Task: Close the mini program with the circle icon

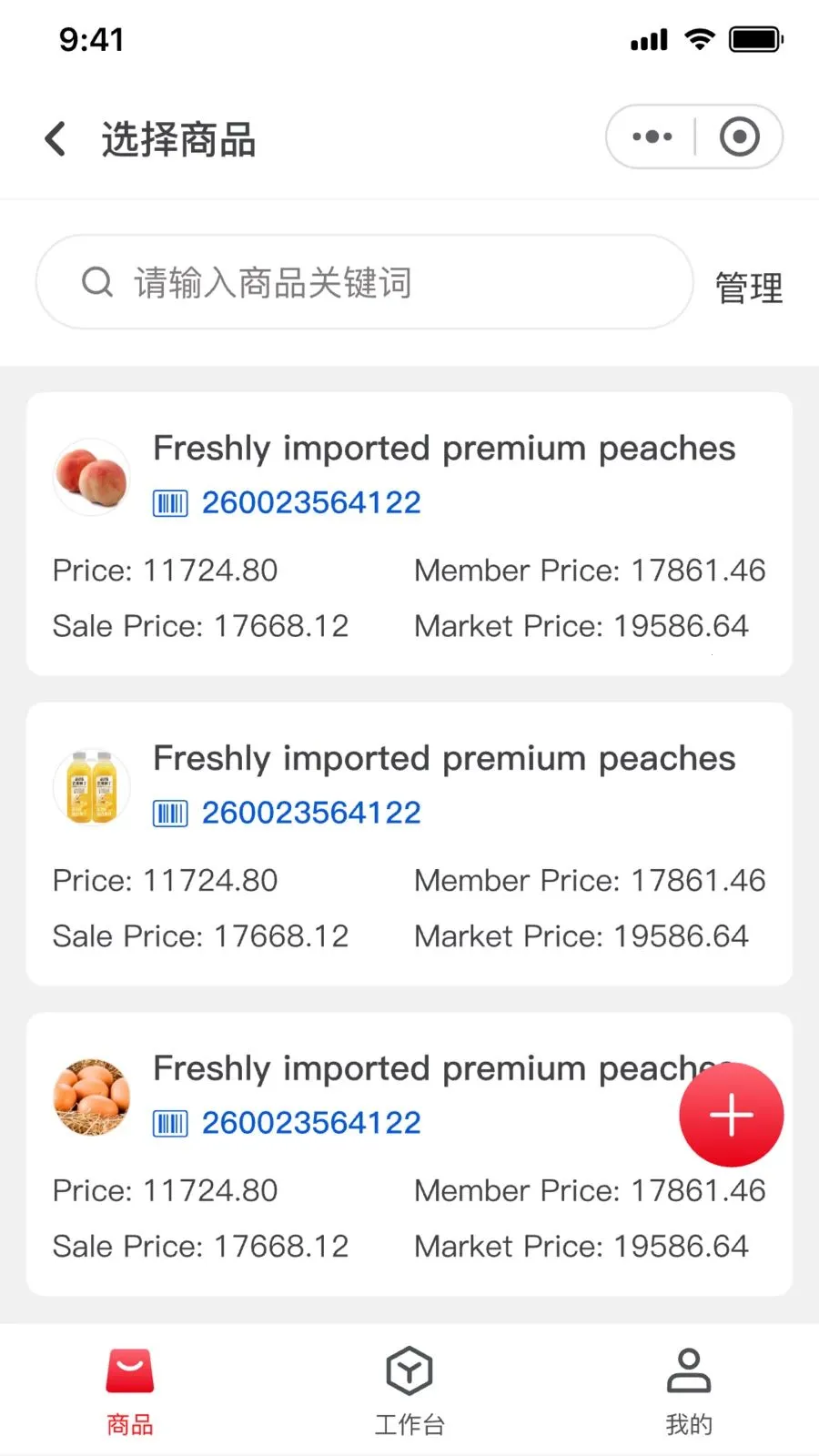Action: 739,137
